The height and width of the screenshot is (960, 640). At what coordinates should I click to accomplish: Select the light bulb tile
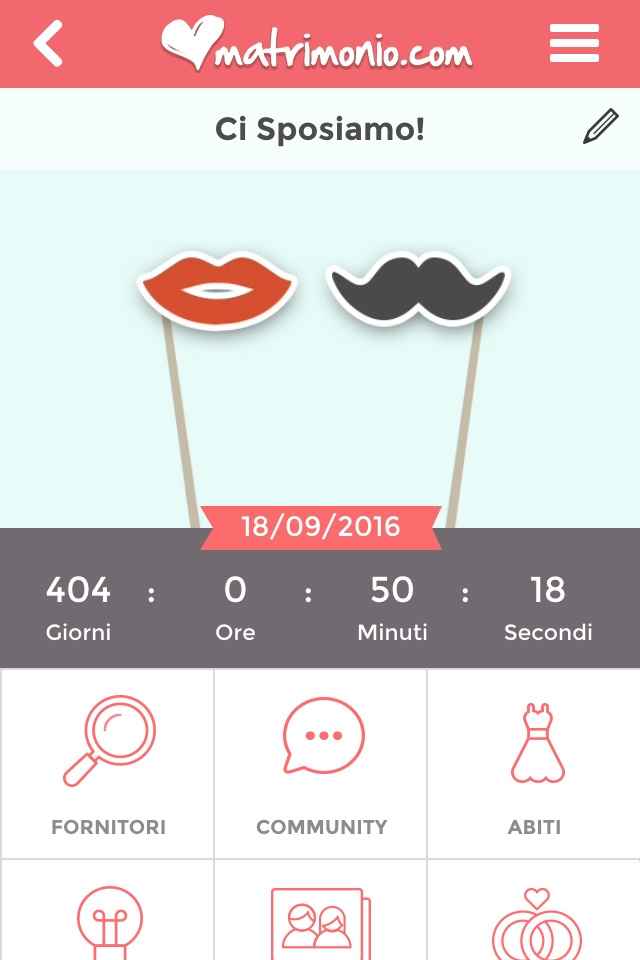pos(108,915)
